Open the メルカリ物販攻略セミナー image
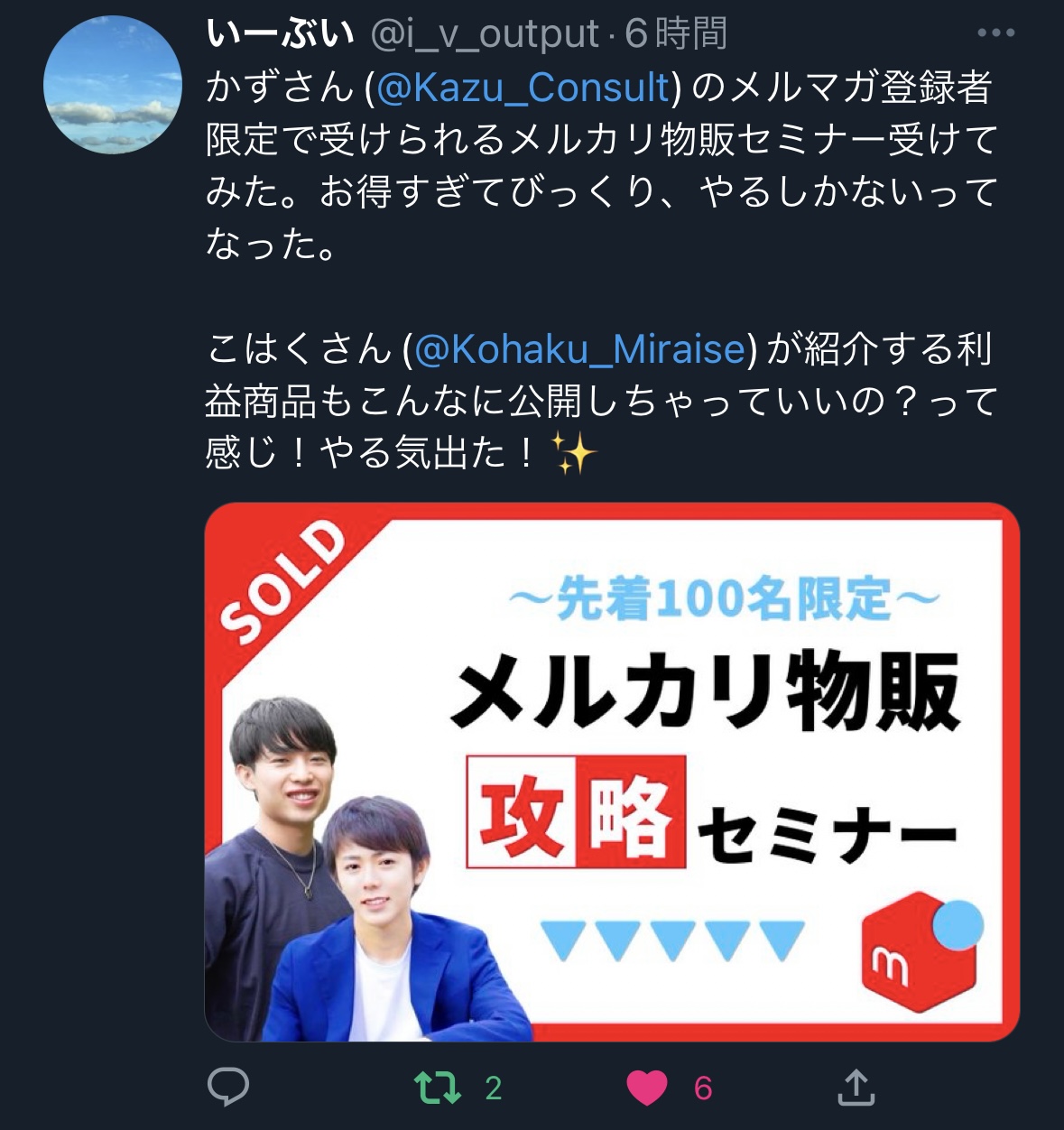The width and height of the screenshot is (1064, 1130). tap(612, 772)
